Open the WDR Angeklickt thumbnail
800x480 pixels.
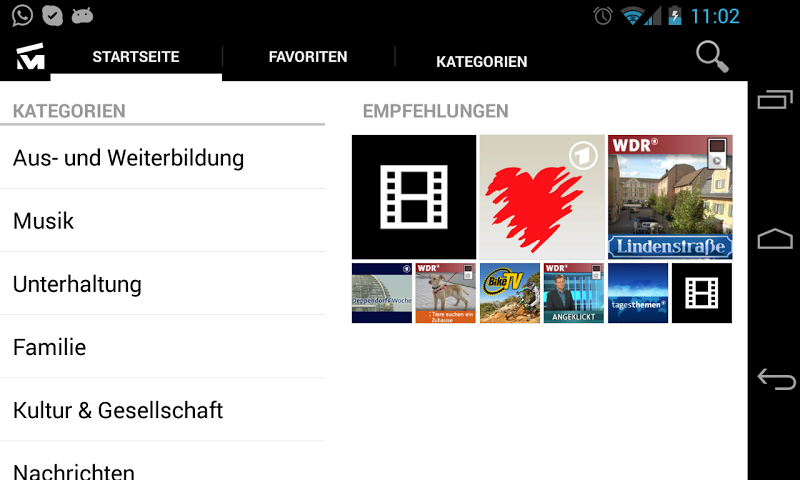pos(574,293)
